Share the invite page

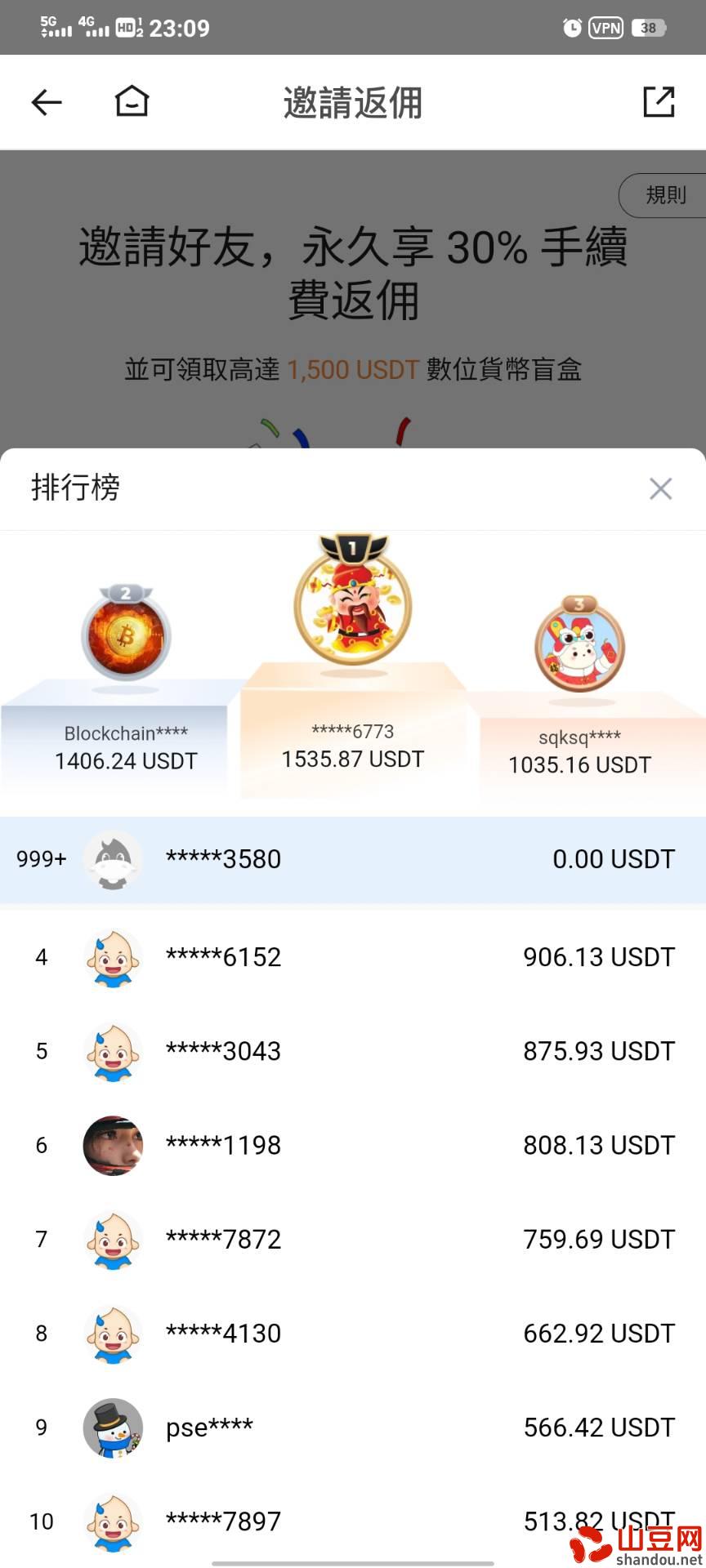point(659,102)
